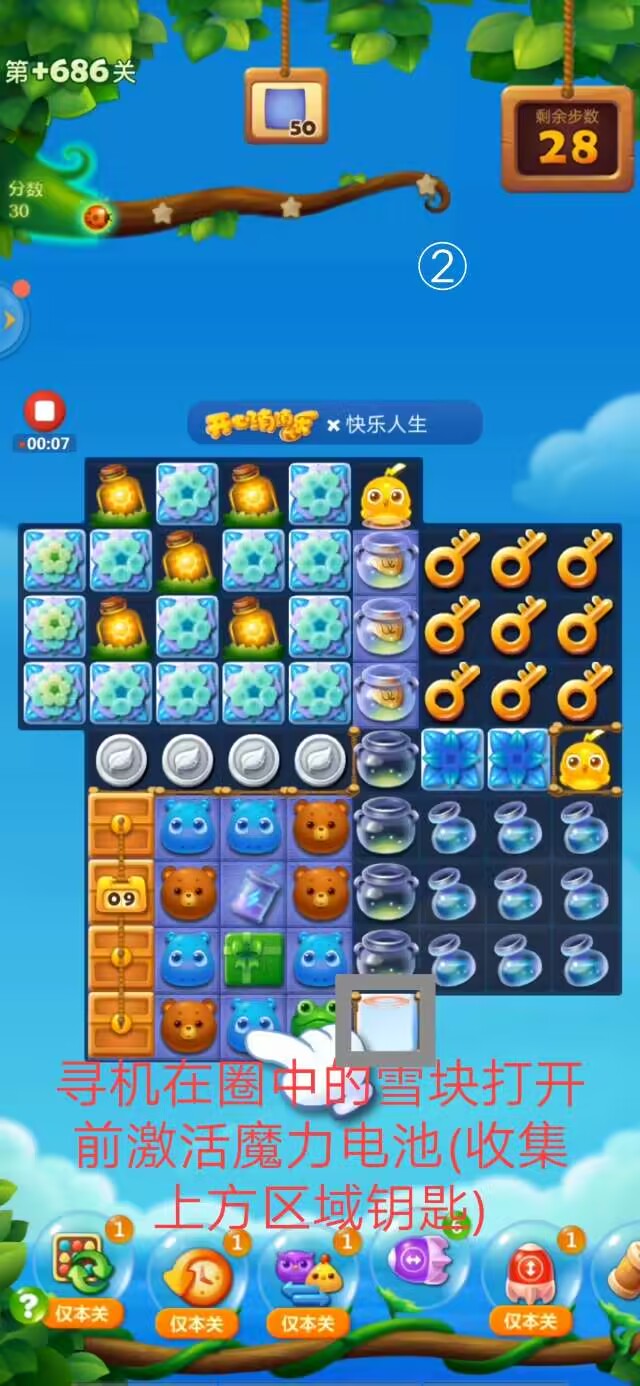Stop the screen recording
This screenshot has height=1386, width=640.
coord(44,411)
